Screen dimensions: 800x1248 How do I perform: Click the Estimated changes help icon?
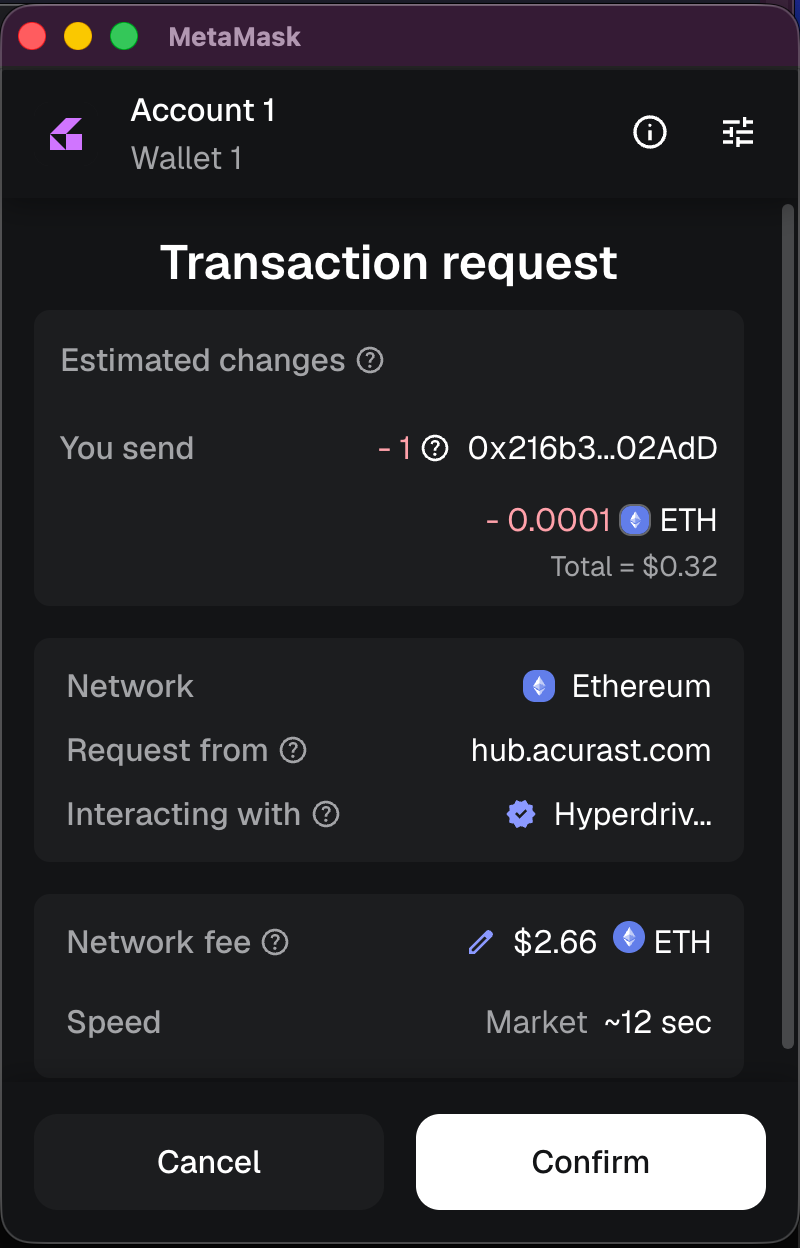point(370,360)
